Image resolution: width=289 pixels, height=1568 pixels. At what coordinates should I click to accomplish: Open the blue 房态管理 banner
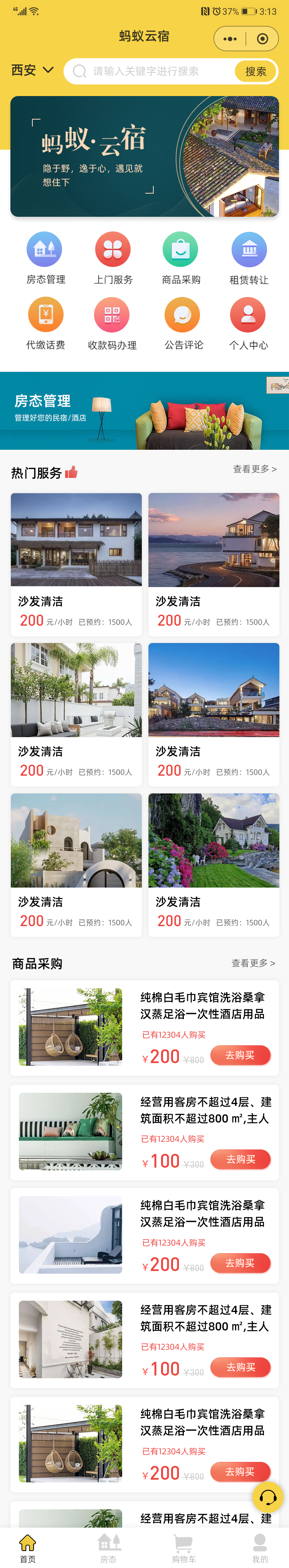[x=144, y=410]
